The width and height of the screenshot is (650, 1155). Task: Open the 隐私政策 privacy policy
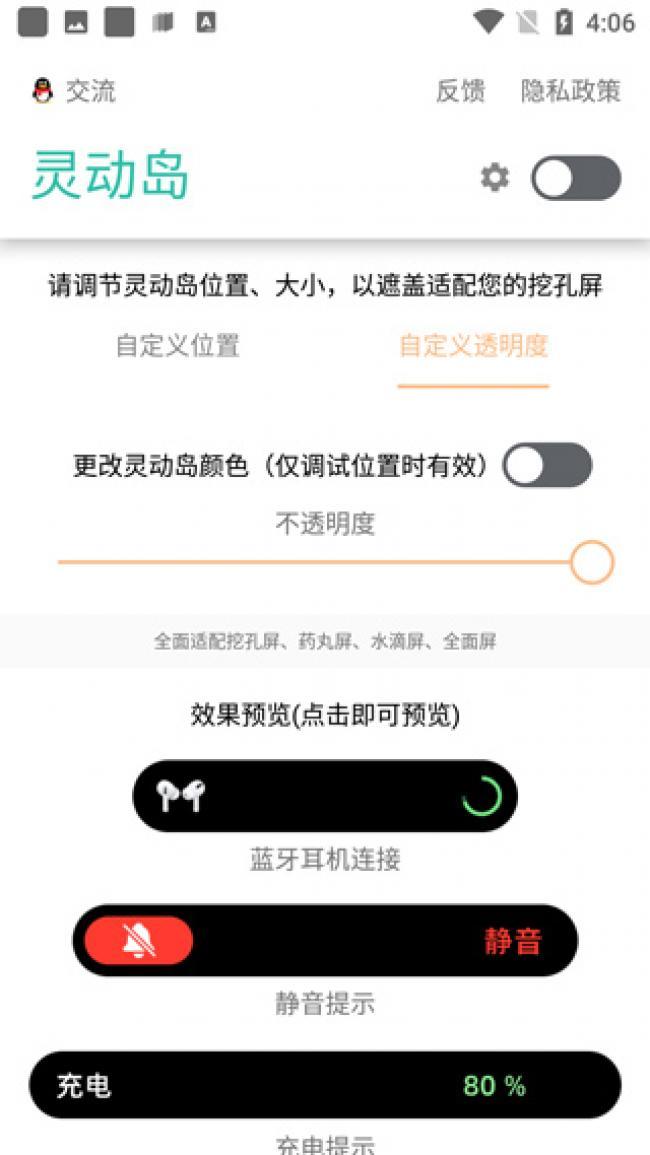point(570,91)
